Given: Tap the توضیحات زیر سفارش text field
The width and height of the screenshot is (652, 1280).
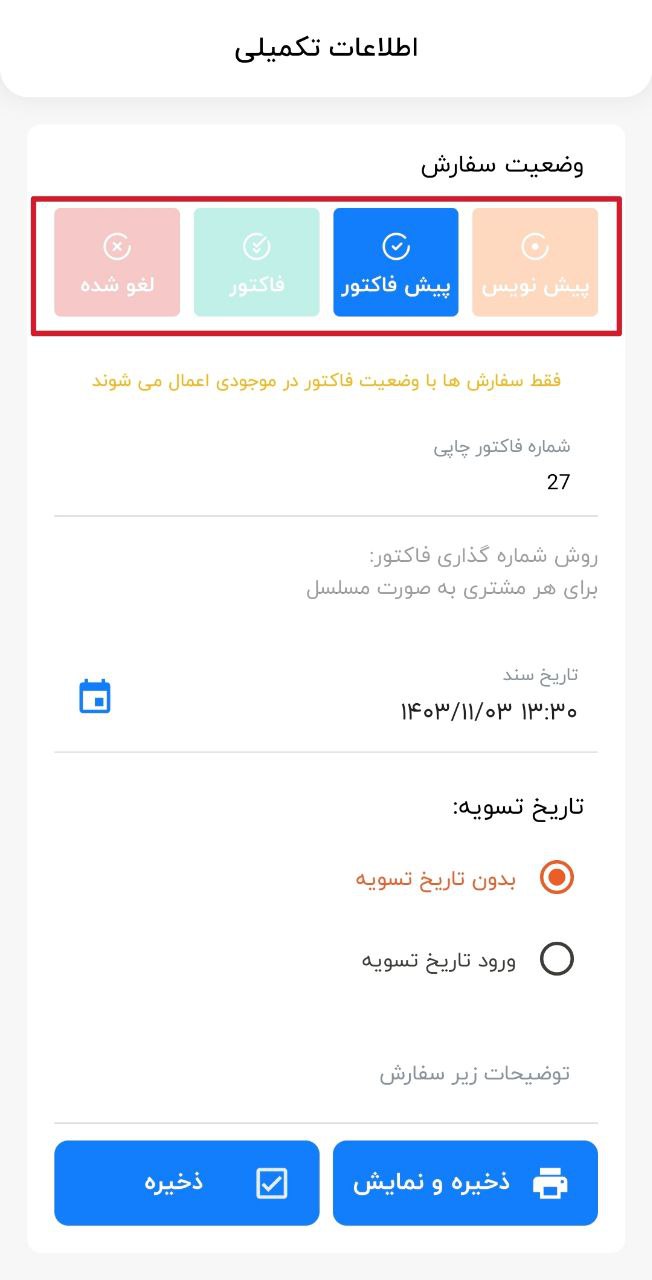Looking at the screenshot, I should pyautogui.click(x=326, y=1075).
